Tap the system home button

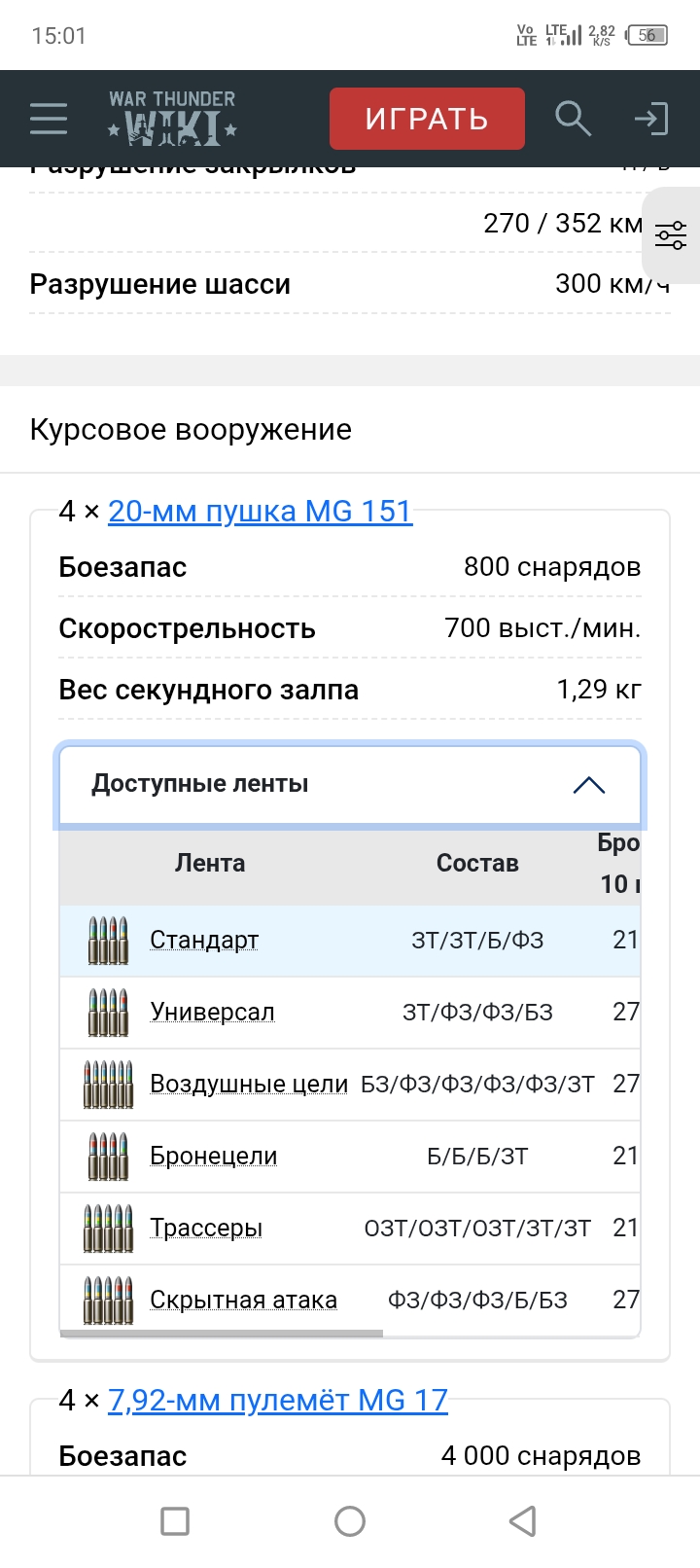click(350, 1521)
